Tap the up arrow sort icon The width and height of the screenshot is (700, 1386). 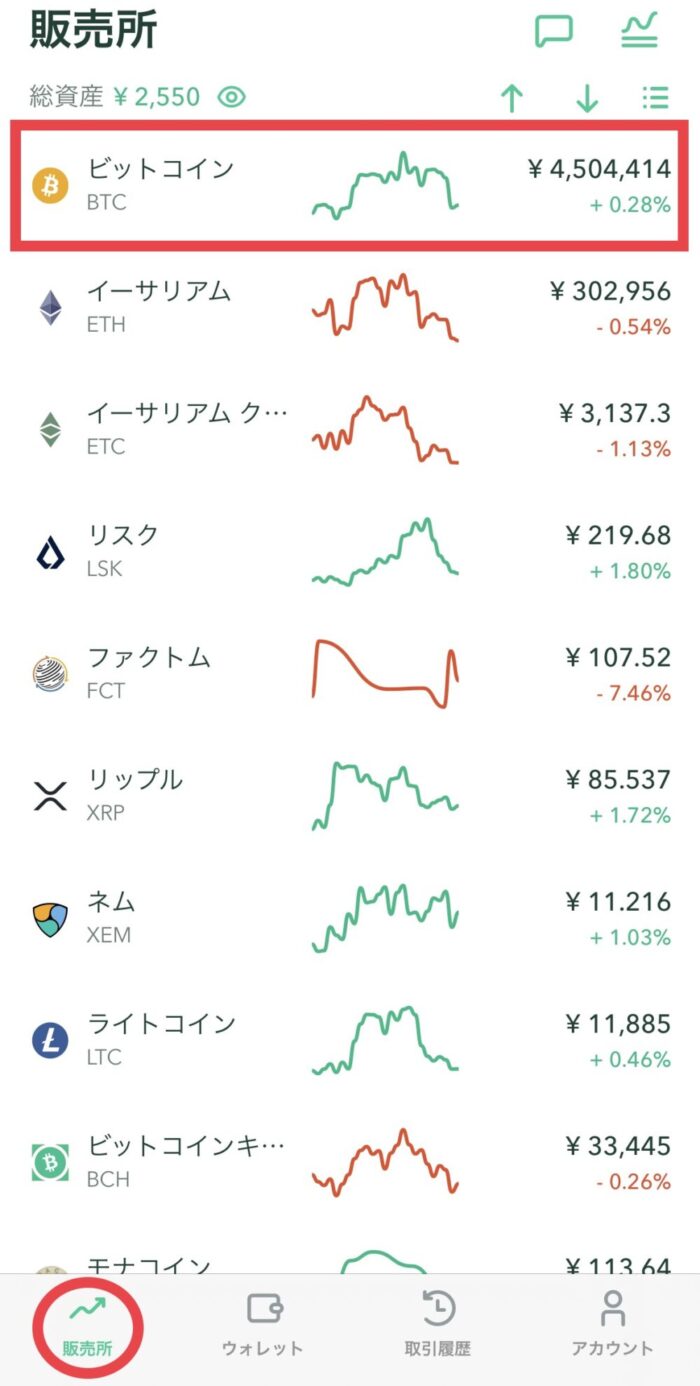[512, 97]
